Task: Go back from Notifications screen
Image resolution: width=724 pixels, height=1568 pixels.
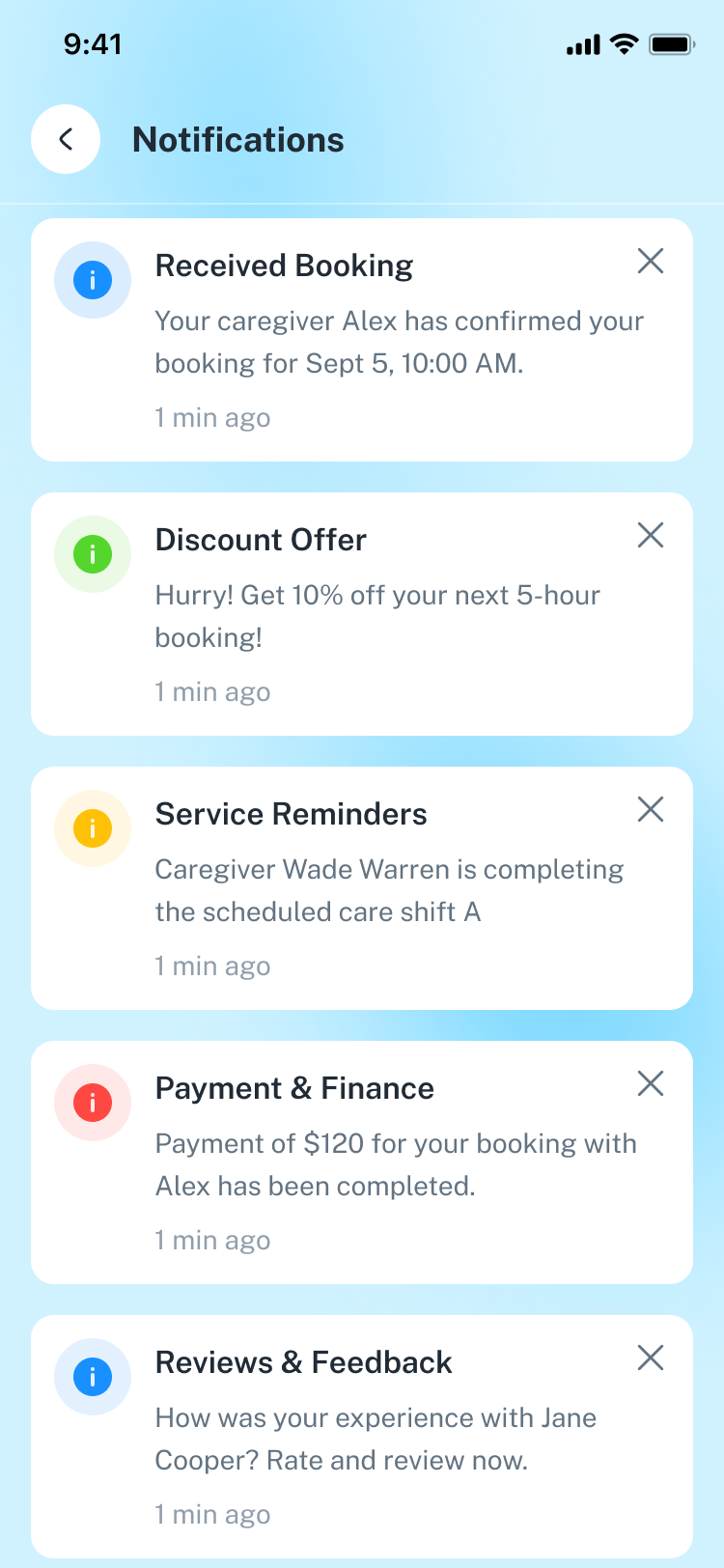Action: pos(66,139)
